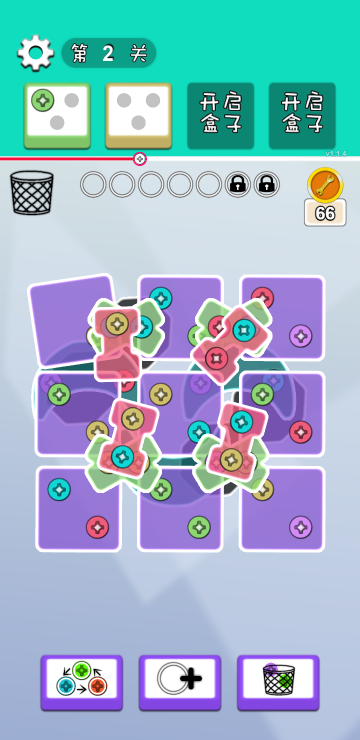The height and width of the screenshot is (740, 360).
Task: Tap the first locked slot
Action: (x=238, y=184)
